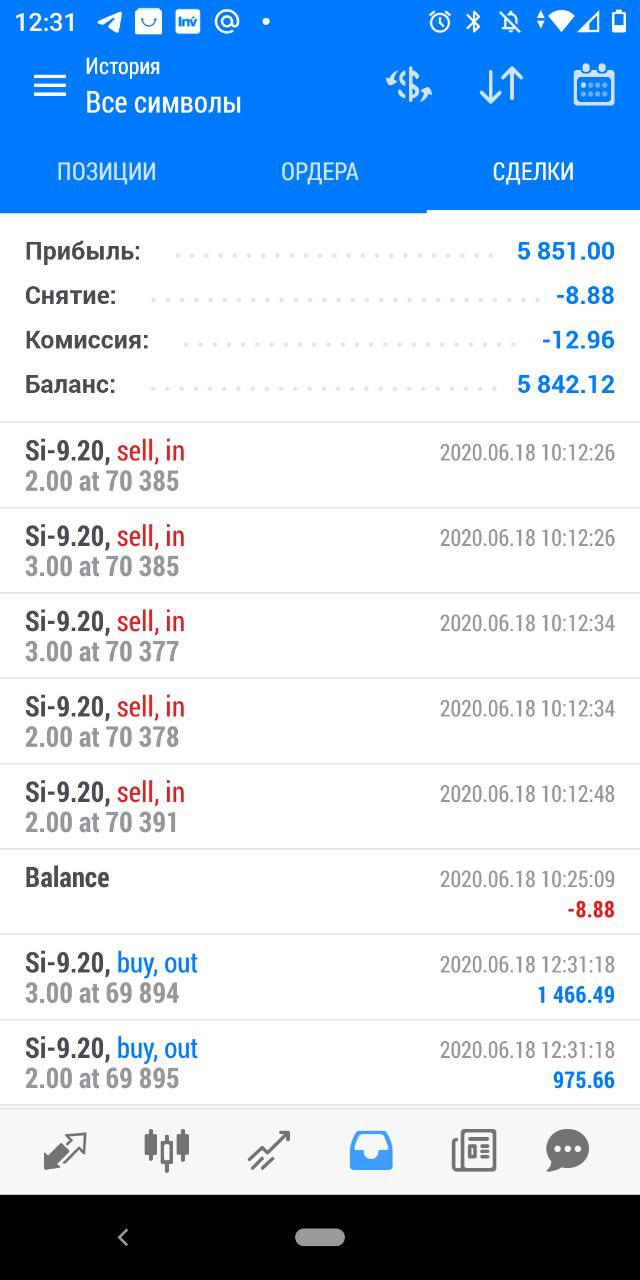Open the candlestick chart tab
The height and width of the screenshot is (1280, 640).
167,1148
